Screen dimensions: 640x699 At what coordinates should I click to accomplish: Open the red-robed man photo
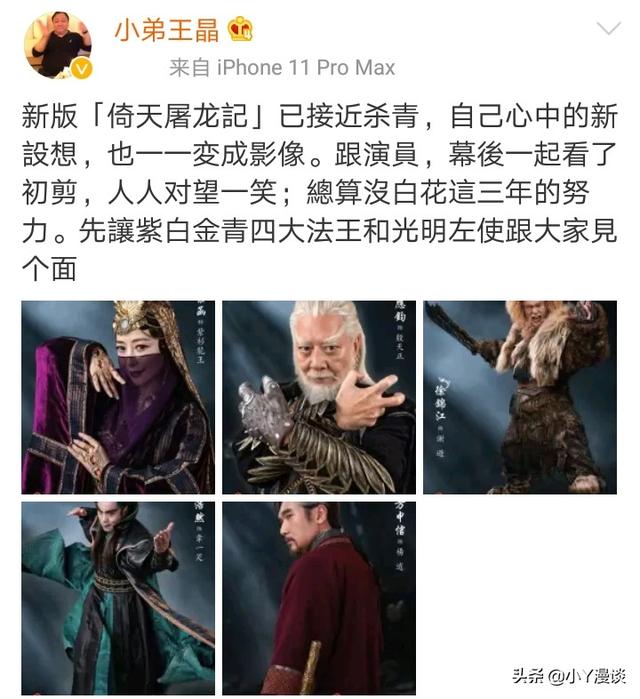[319, 597]
